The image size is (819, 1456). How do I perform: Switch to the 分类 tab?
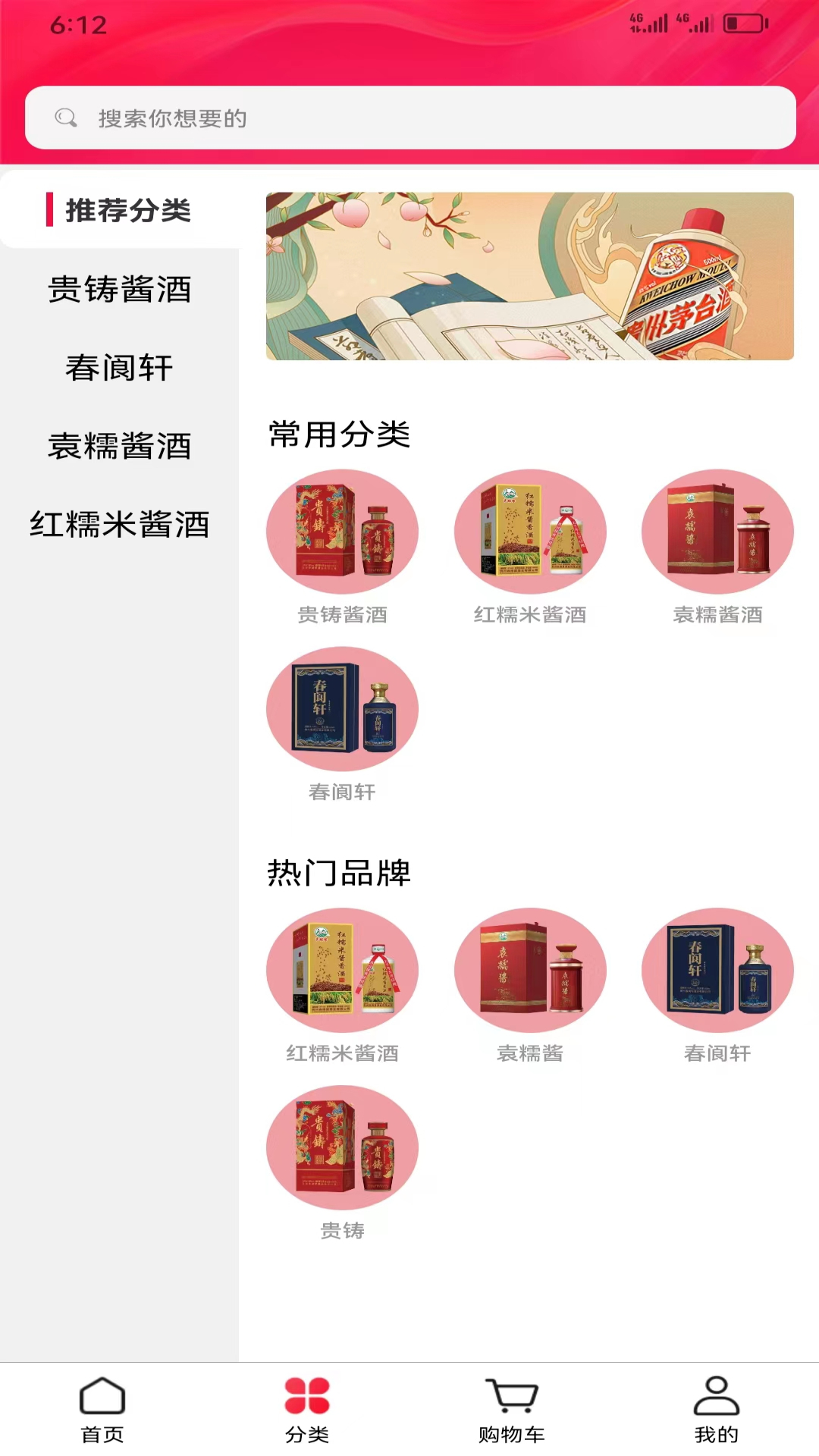point(307,1409)
